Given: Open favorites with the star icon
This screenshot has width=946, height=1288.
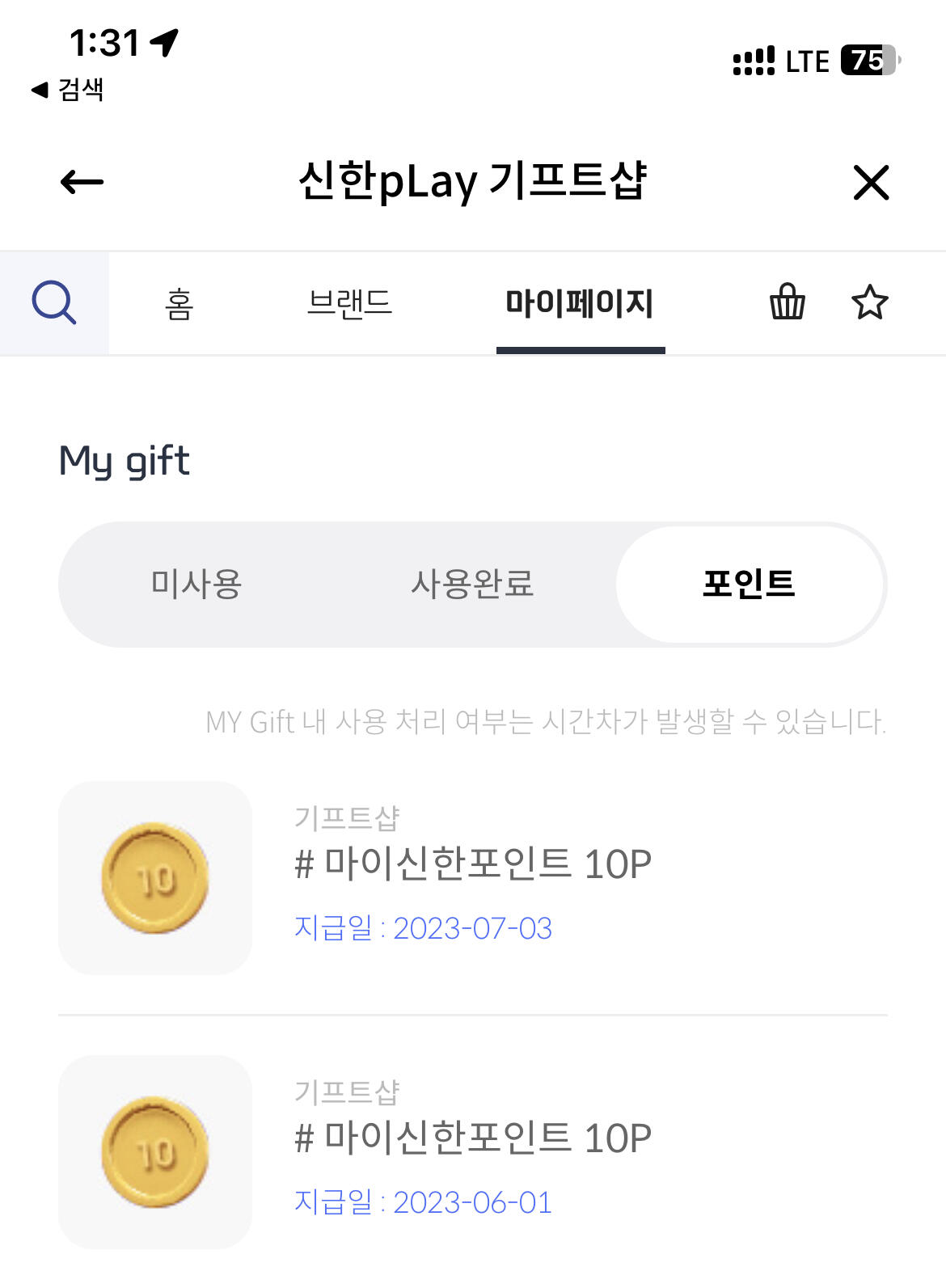Looking at the screenshot, I should pos(870,303).
